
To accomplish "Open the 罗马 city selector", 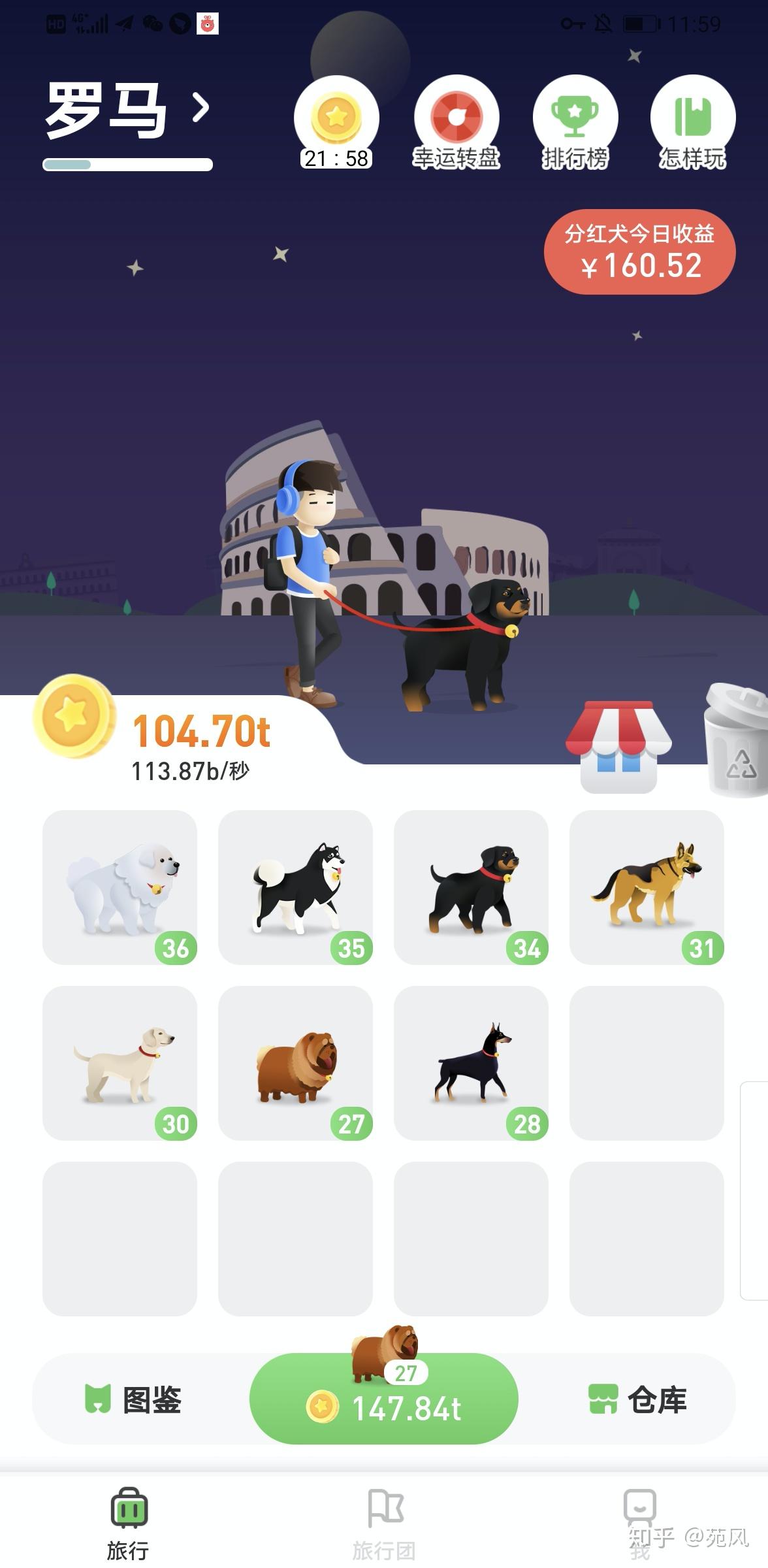I will (127, 110).
